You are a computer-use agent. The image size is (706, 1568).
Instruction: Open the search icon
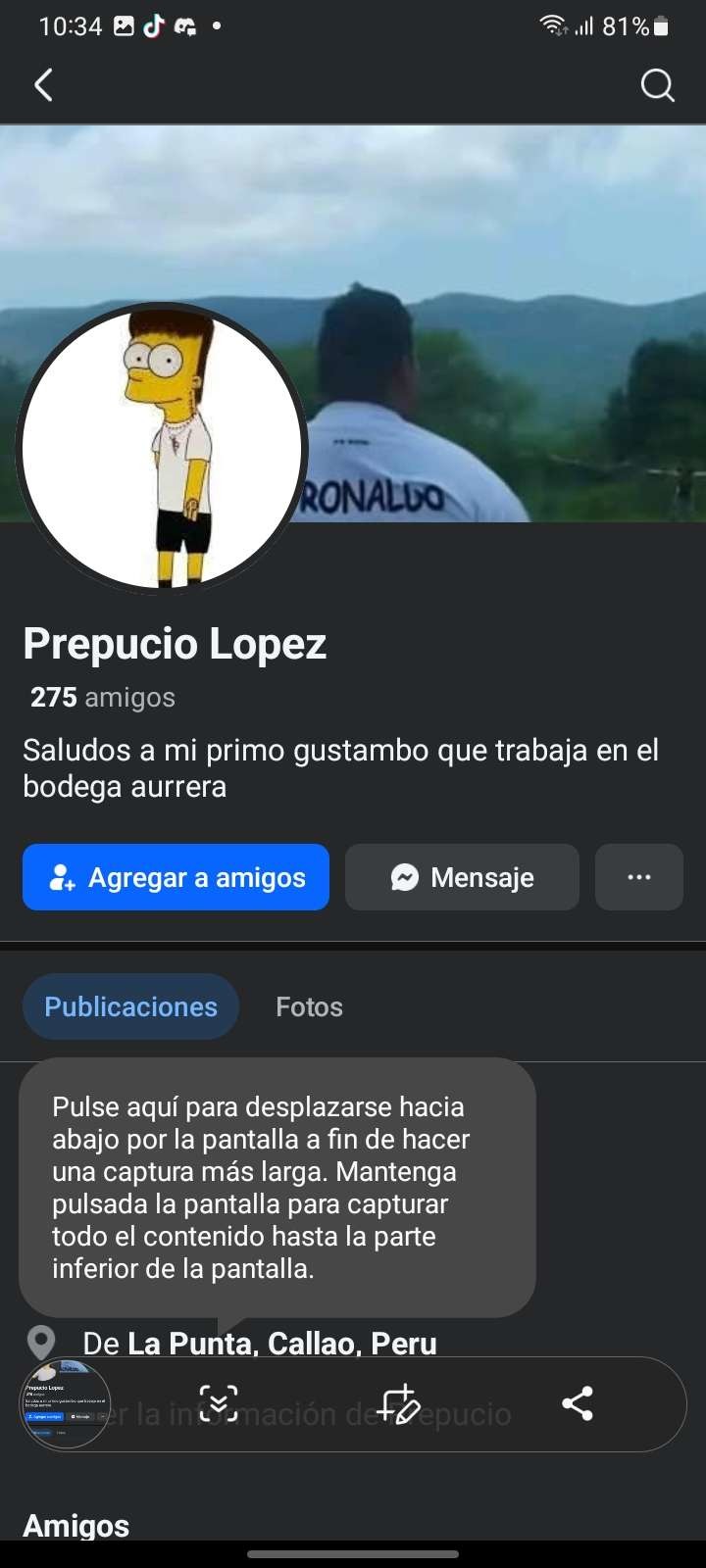pos(657,86)
